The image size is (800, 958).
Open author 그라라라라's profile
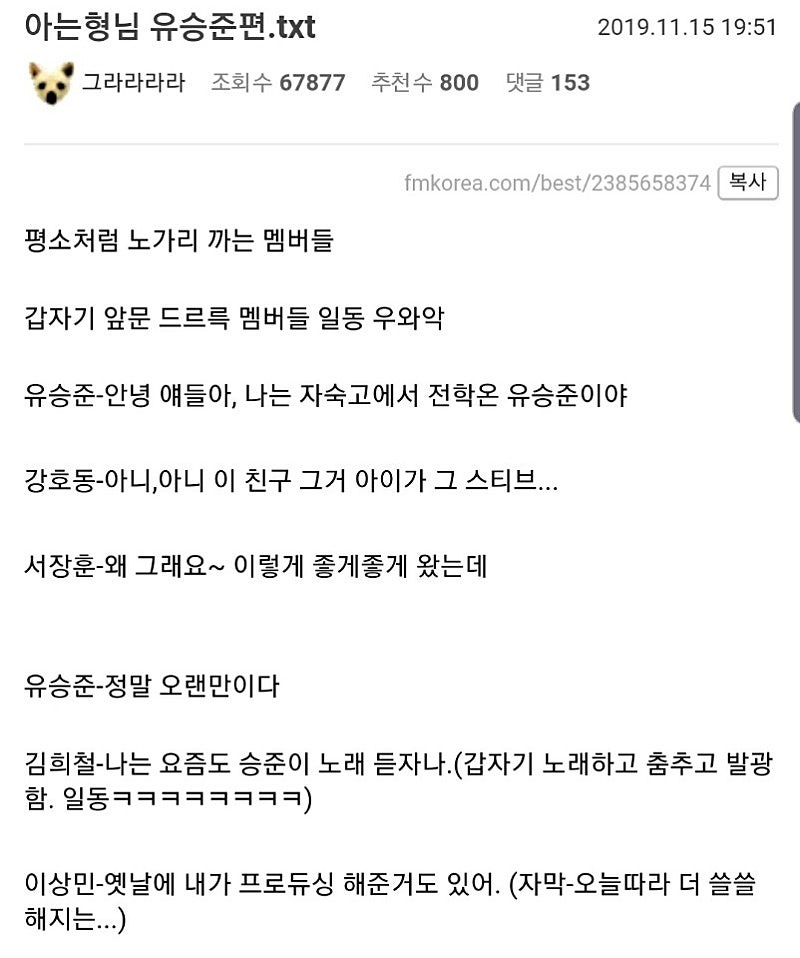133,83
